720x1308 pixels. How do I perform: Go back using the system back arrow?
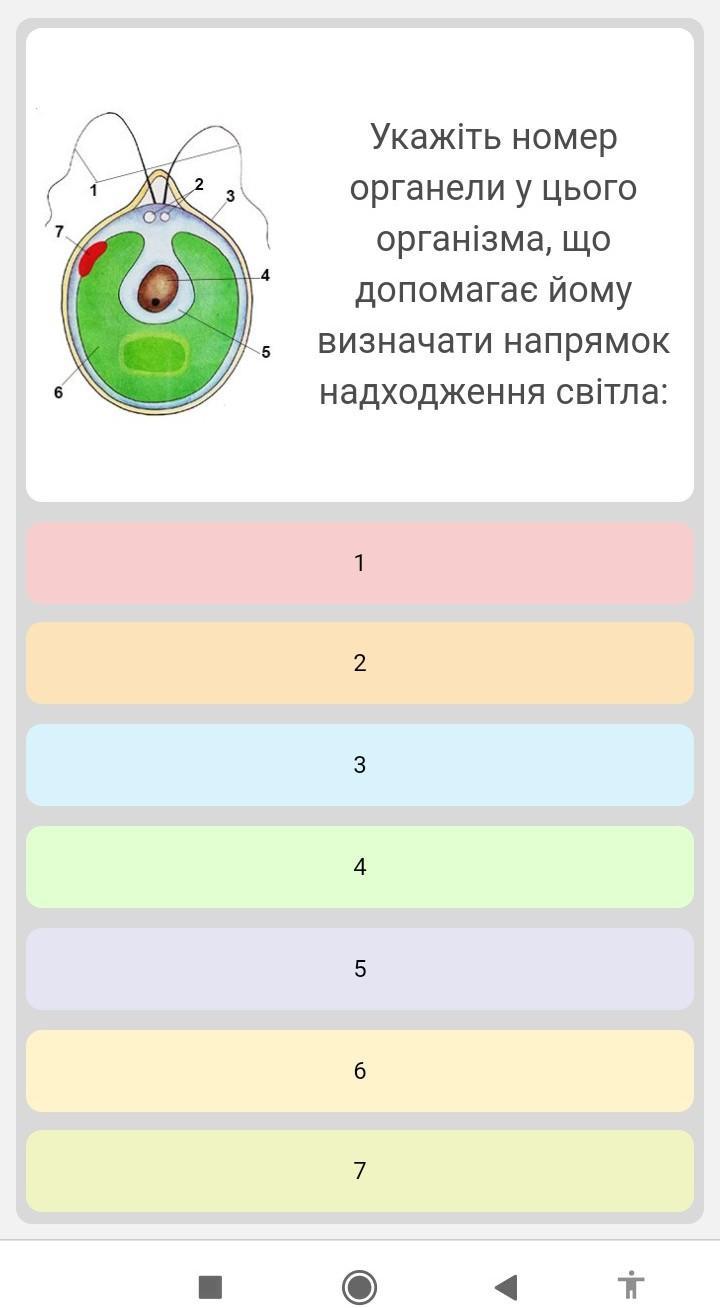pyautogui.click(x=506, y=1286)
